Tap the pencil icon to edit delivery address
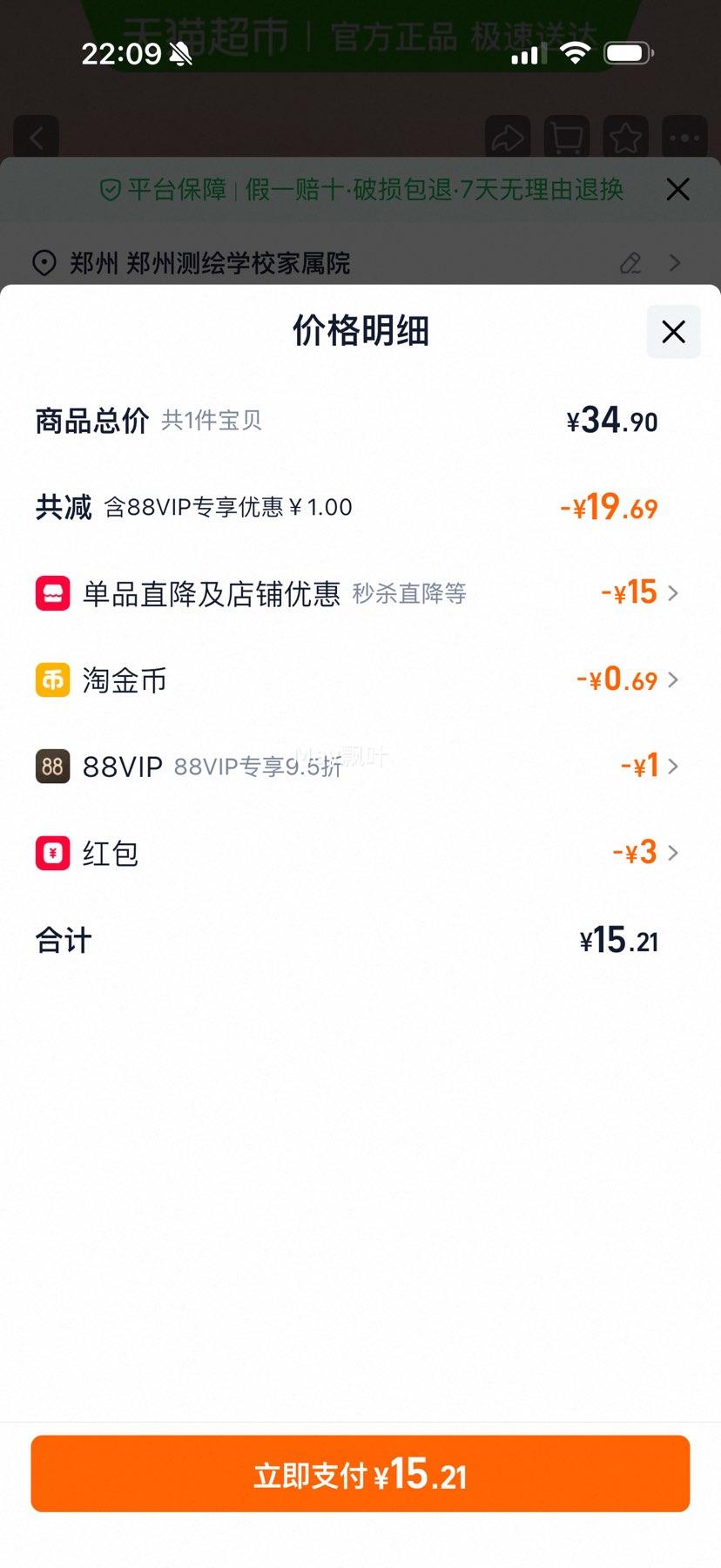Viewport: 721px width, 1568px height. (x=630, y=263)
